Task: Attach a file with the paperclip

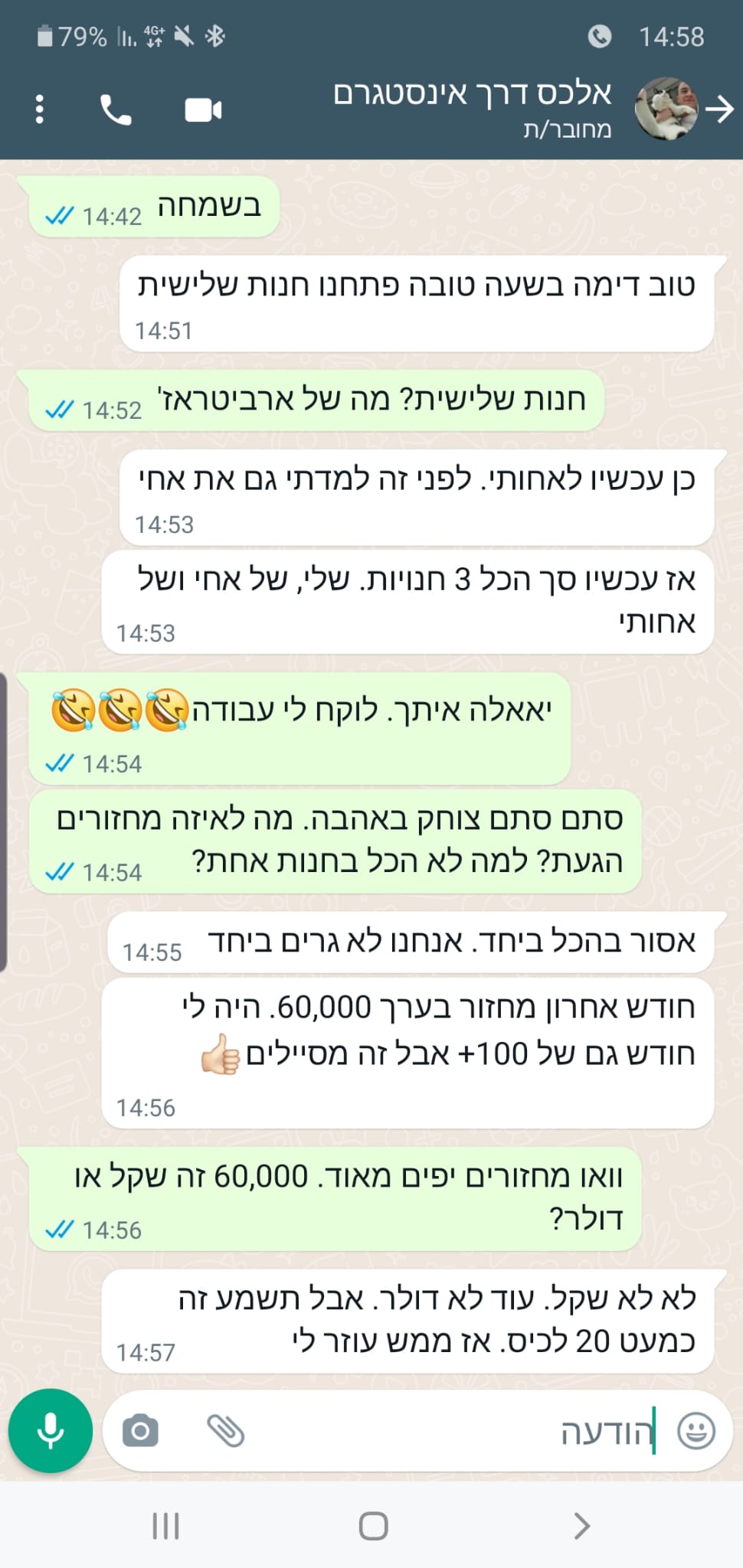Action: 226,1430
